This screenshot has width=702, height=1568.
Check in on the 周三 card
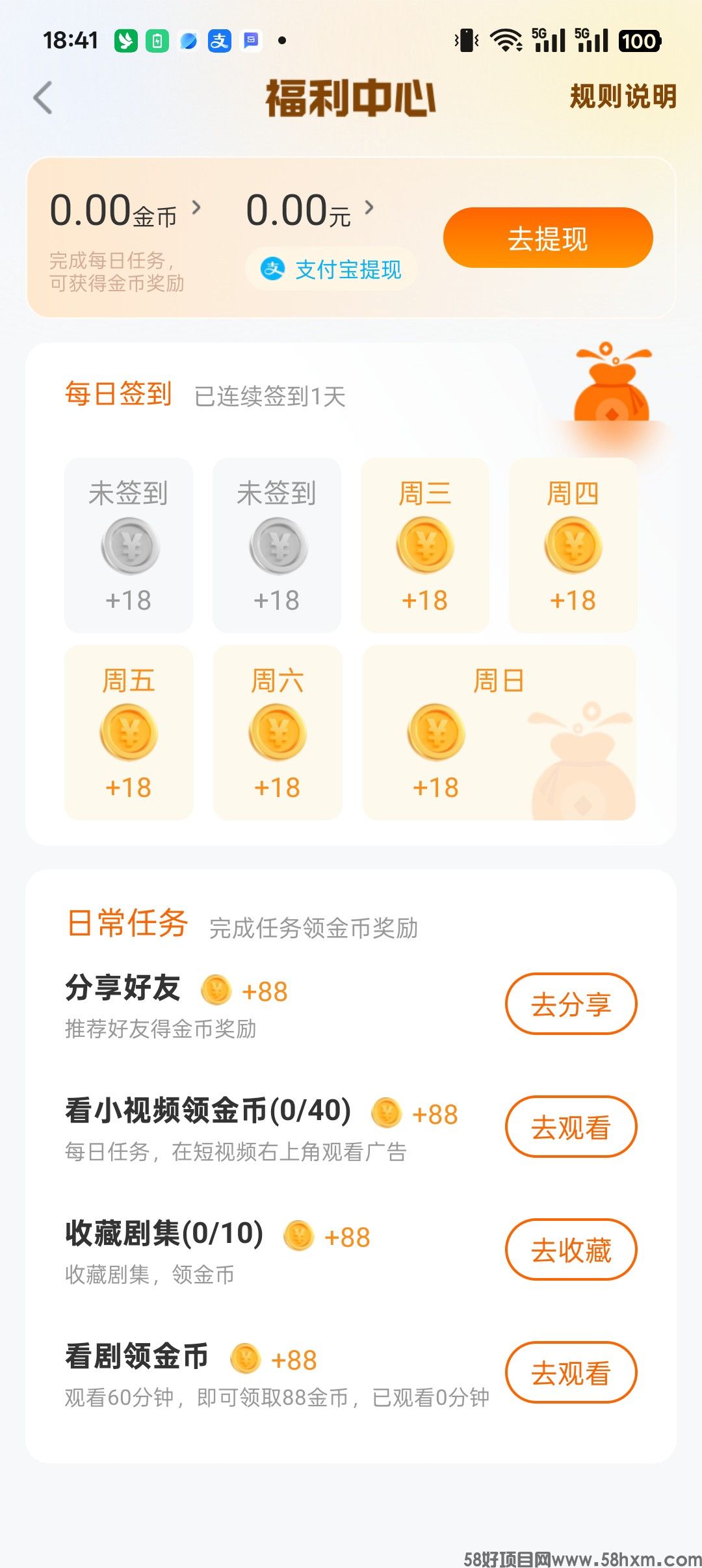[424, 545]
